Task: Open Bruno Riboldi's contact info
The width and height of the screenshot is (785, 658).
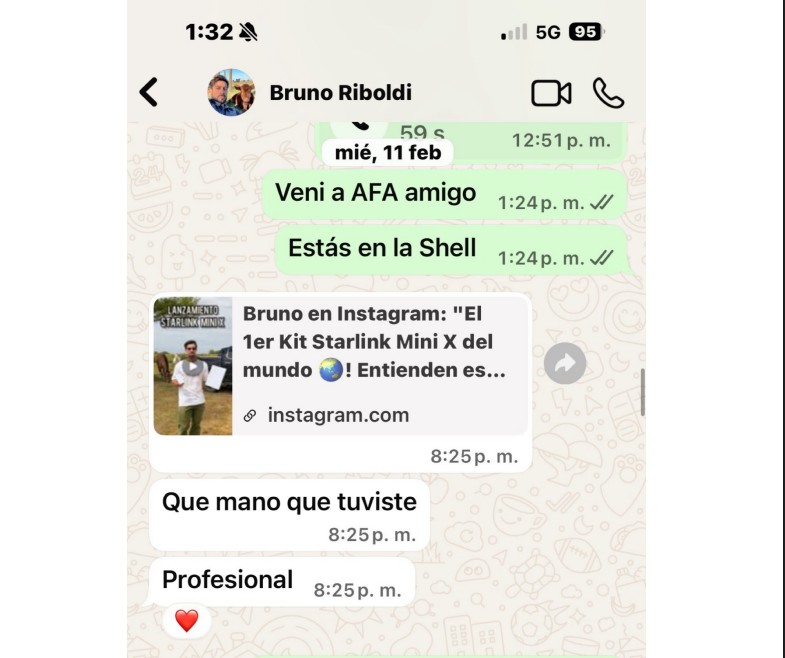Action: (340, 93)
